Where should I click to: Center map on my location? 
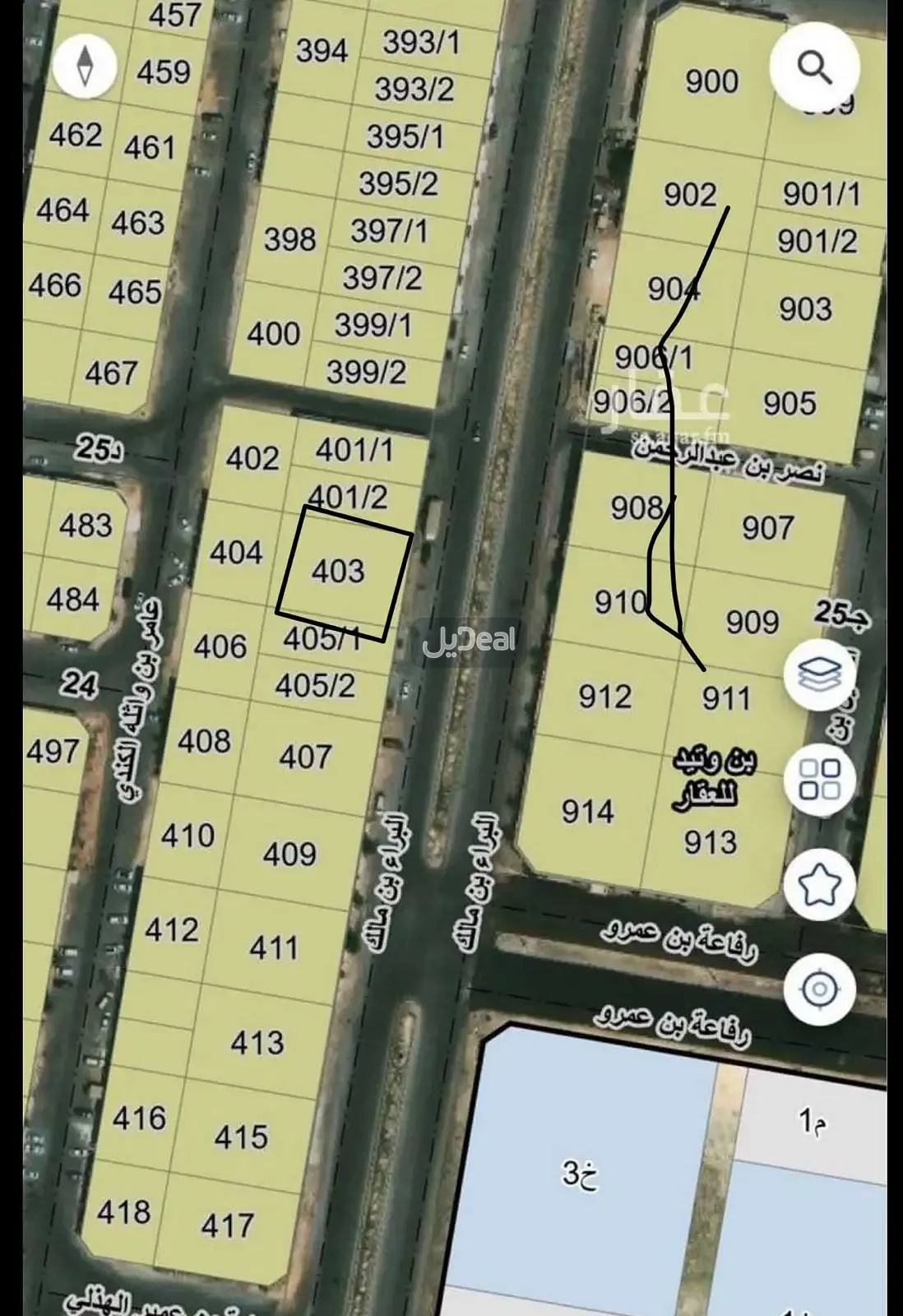click(819, 988)
